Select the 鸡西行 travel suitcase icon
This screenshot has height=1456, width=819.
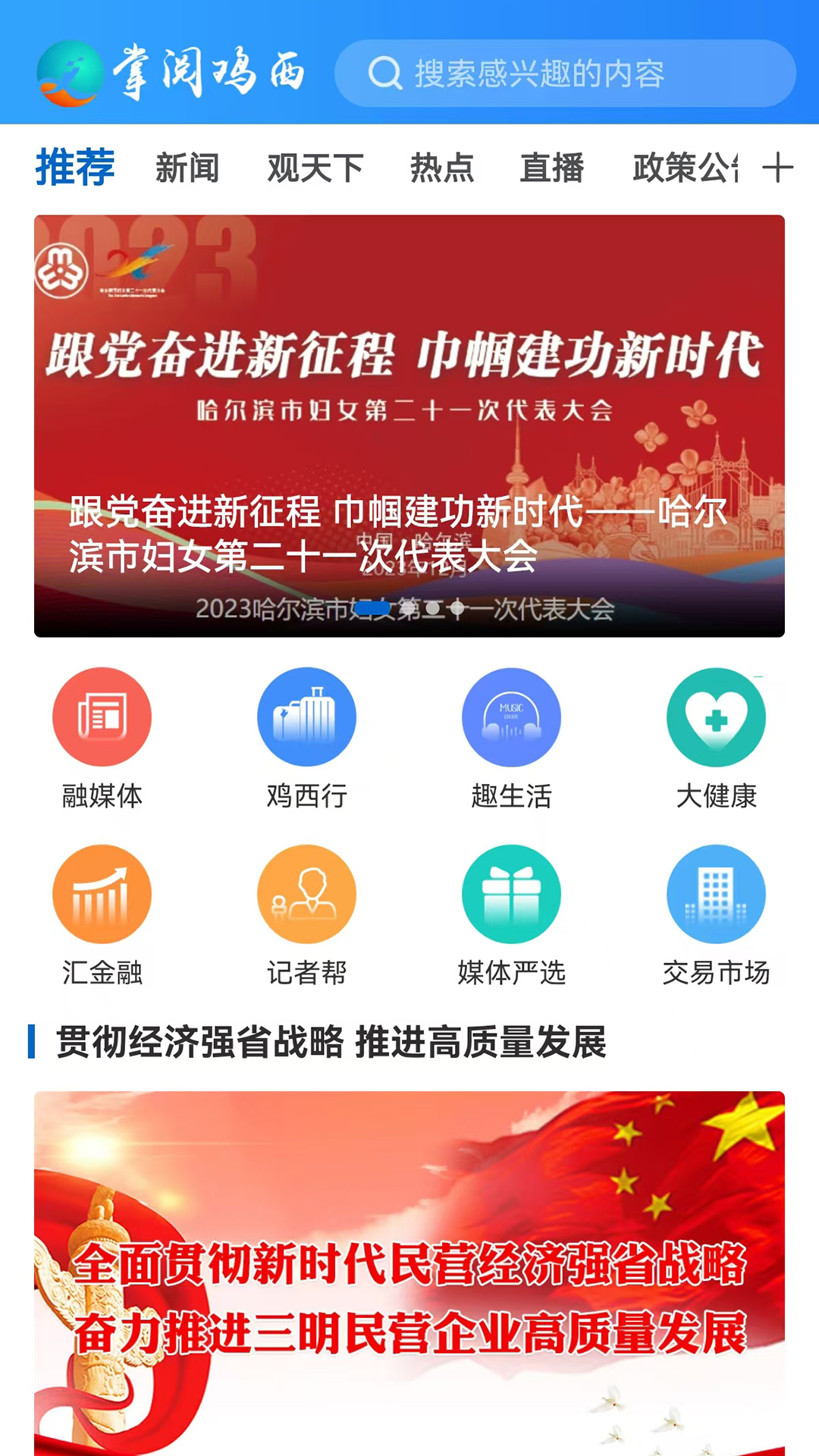(306, 717)
